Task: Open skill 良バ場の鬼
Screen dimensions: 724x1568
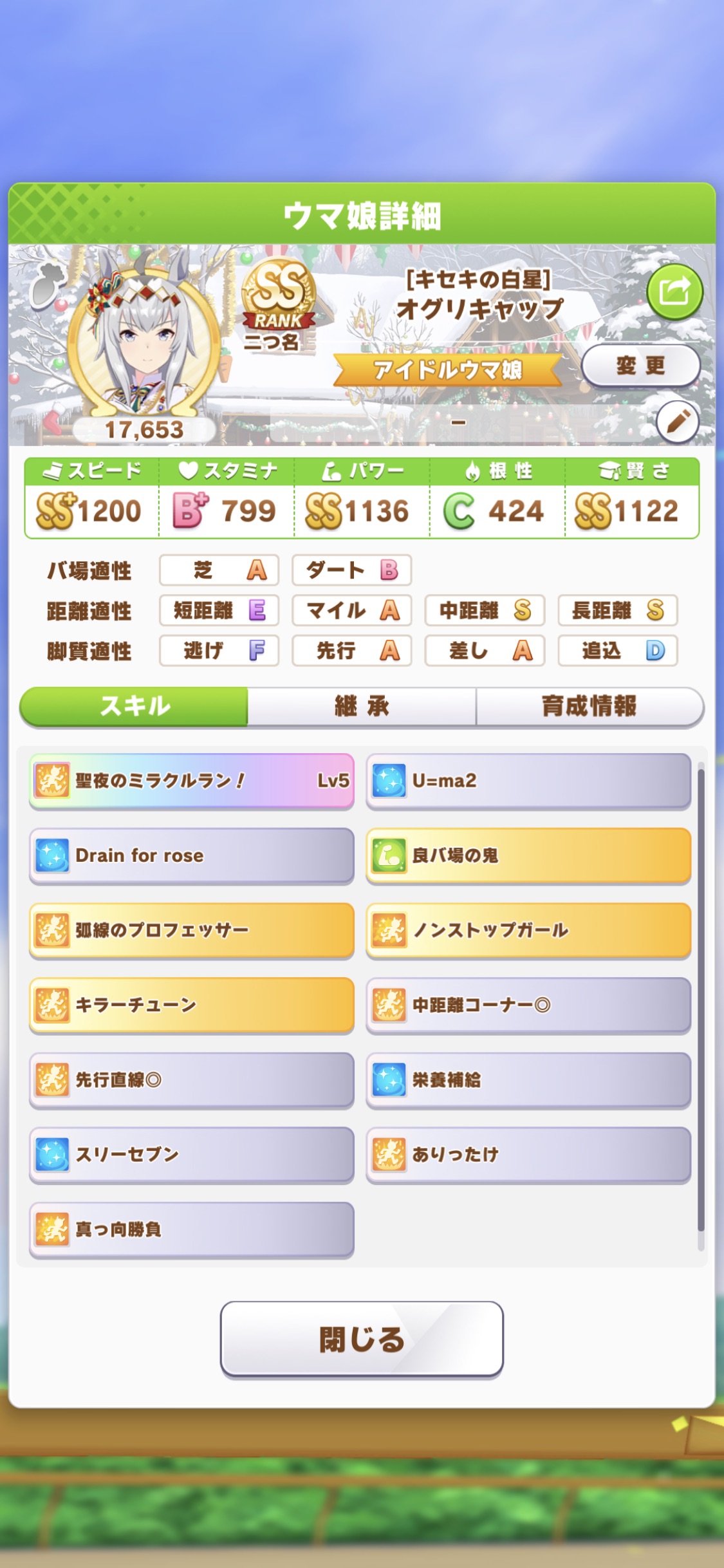Action: click(x=528, y=855)
